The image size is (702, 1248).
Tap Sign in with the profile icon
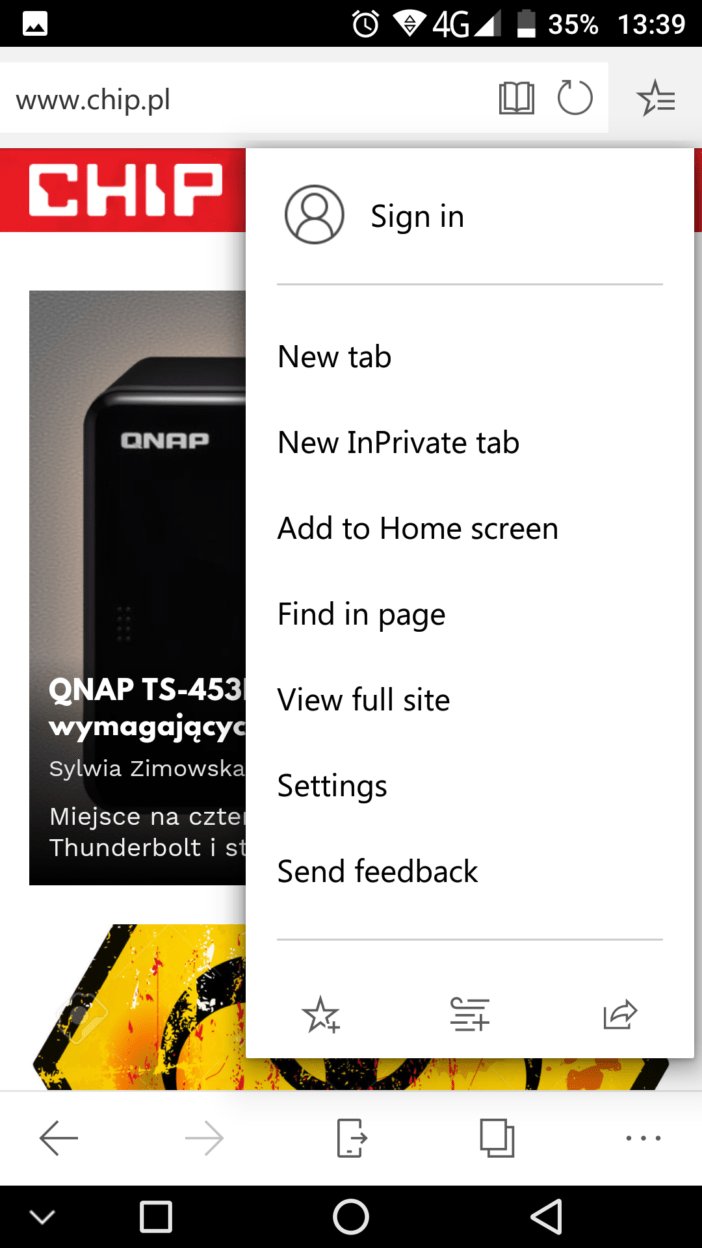point(375,216)
